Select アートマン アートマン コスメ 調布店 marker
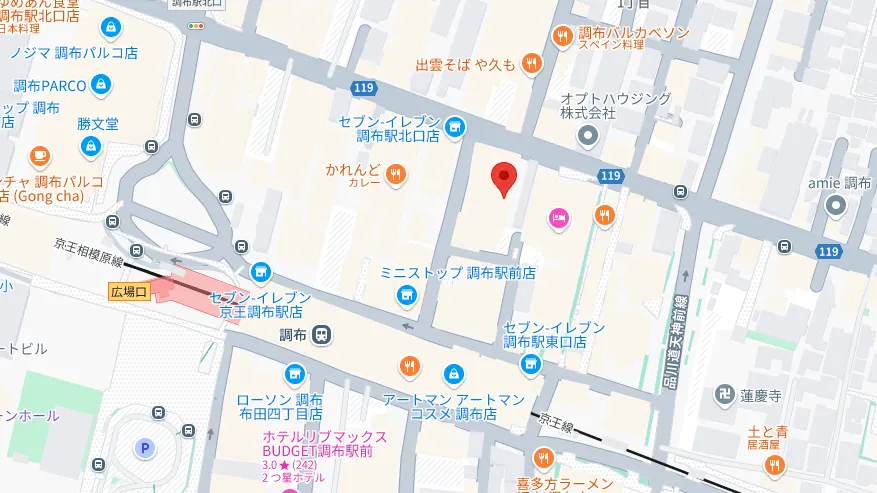Viewport: 877px width, 493px height. click(x=454, y=373)
